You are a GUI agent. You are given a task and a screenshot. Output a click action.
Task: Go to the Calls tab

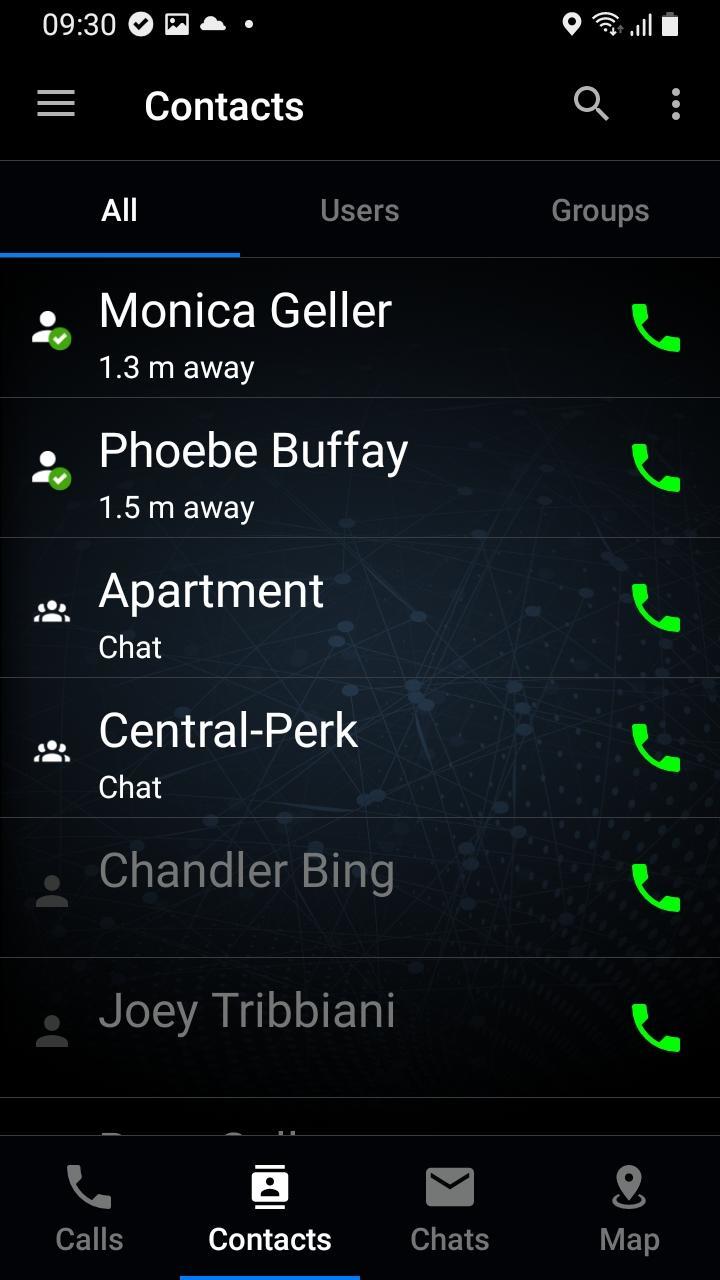(x=90, y=1208)
